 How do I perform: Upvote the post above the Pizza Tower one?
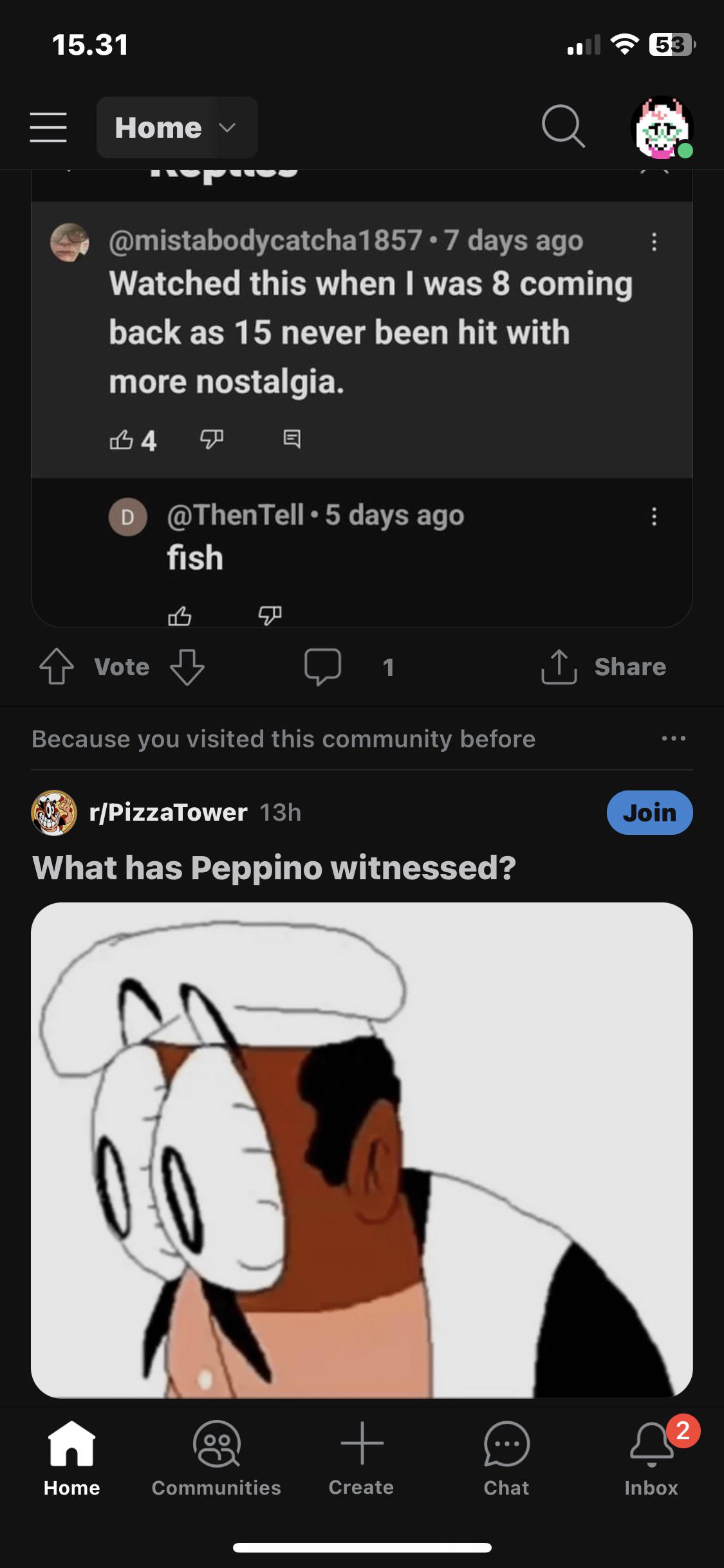click(57, 666)
